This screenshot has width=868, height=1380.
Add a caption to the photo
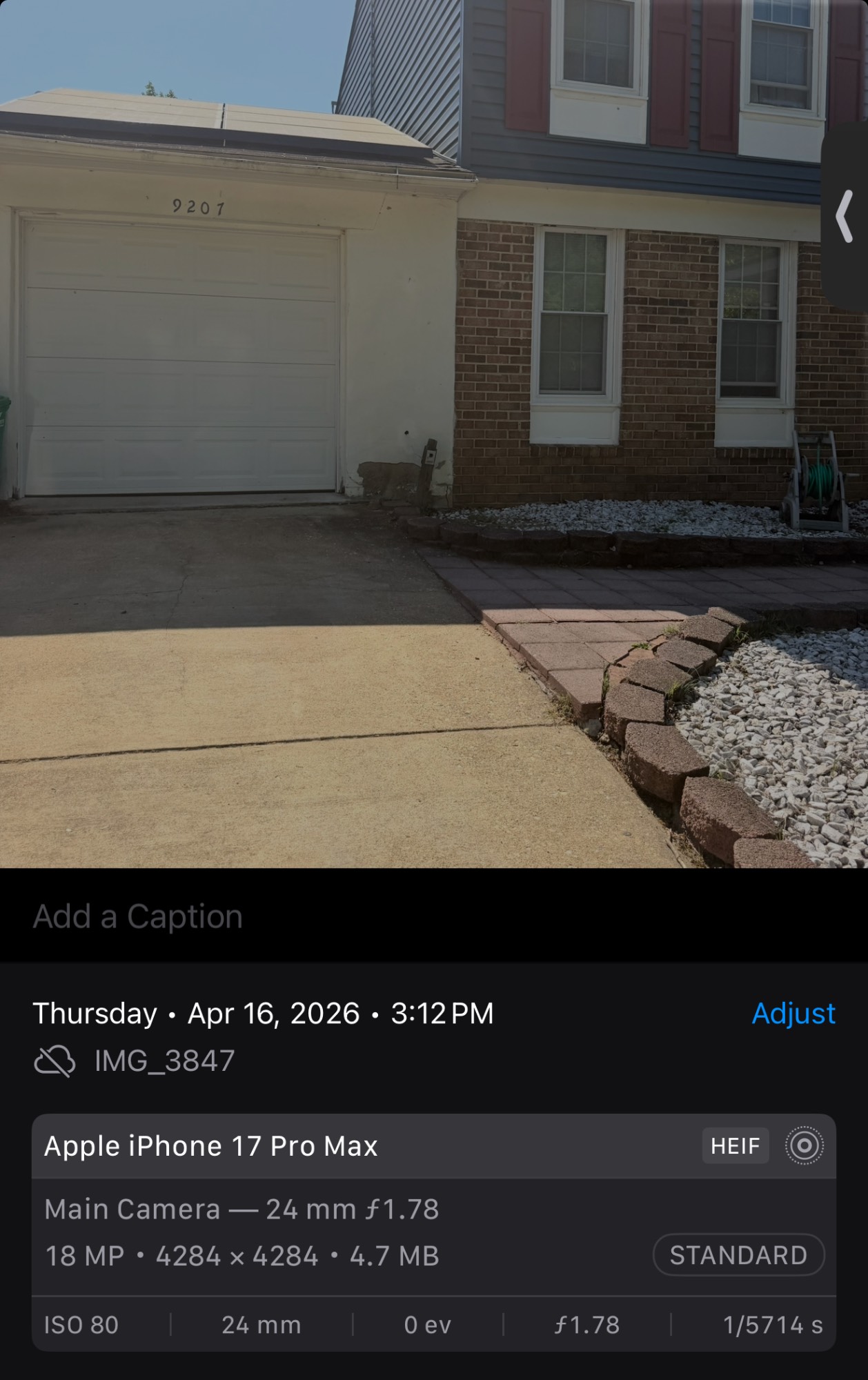138,916
